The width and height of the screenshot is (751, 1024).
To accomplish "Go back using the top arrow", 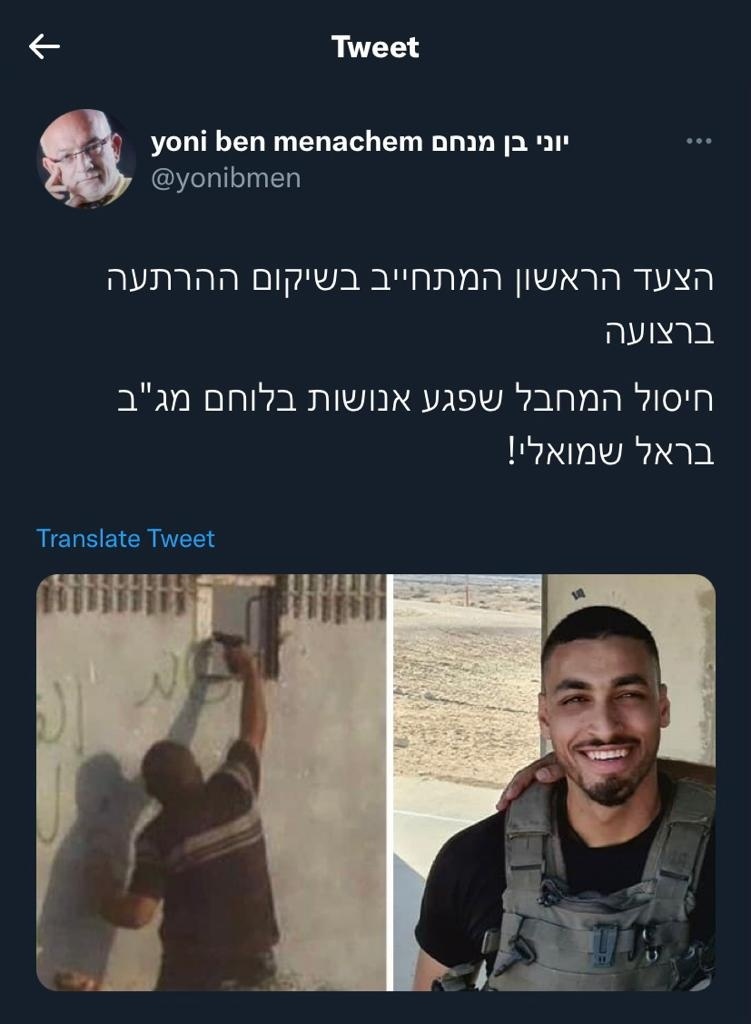I will (44, 47).
